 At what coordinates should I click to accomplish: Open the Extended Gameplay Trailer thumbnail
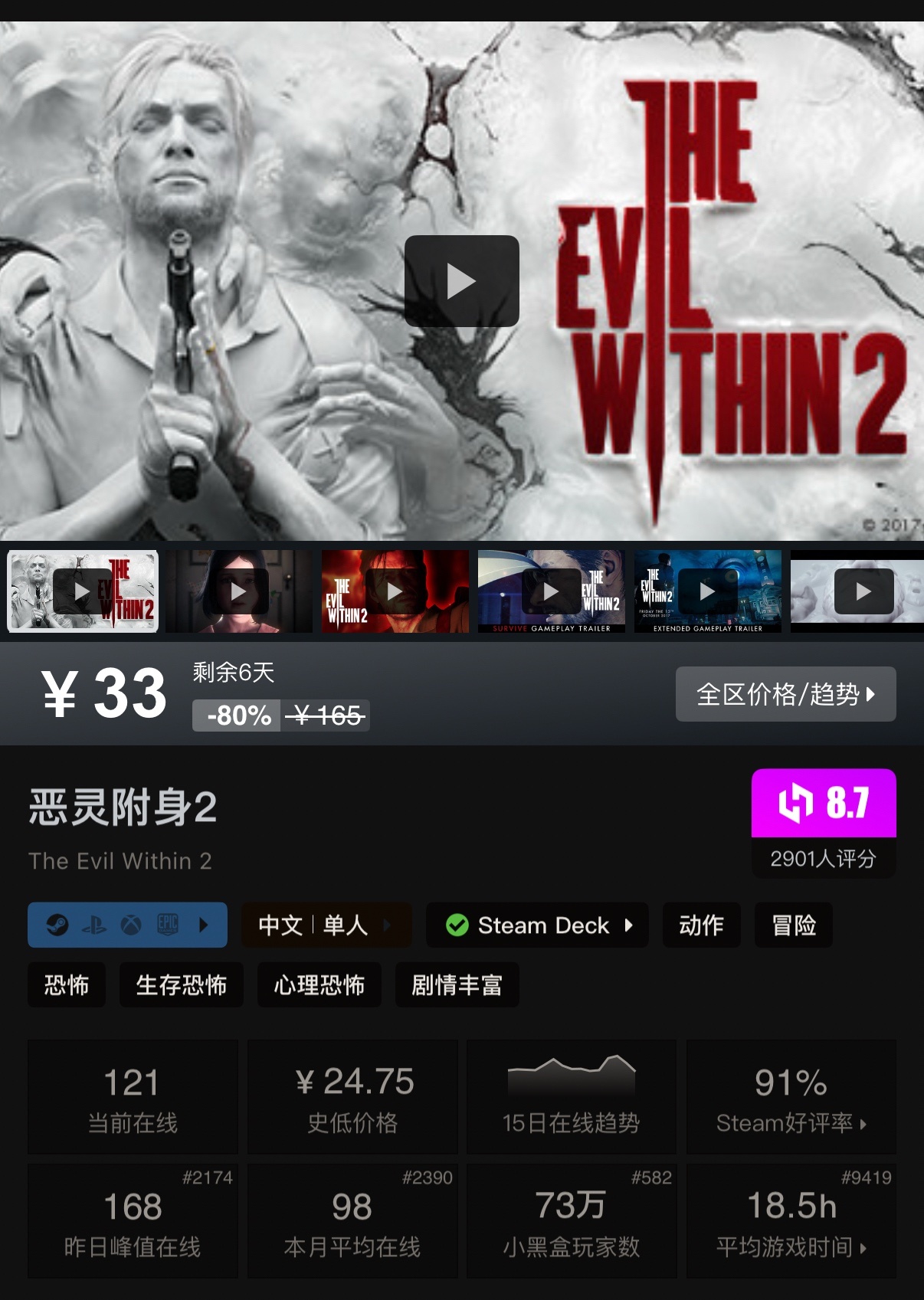708,591
